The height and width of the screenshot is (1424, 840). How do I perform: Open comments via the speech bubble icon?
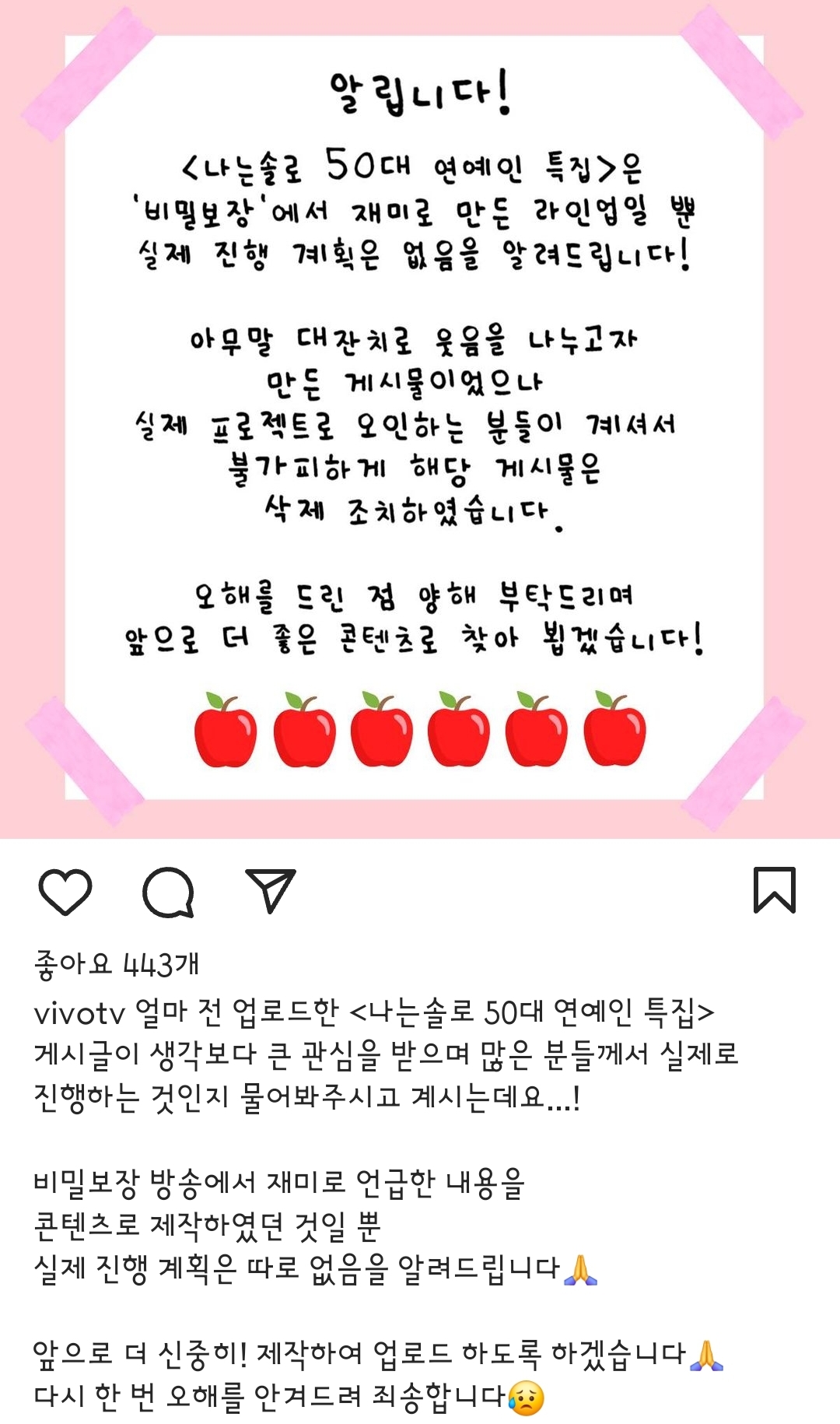168,892
